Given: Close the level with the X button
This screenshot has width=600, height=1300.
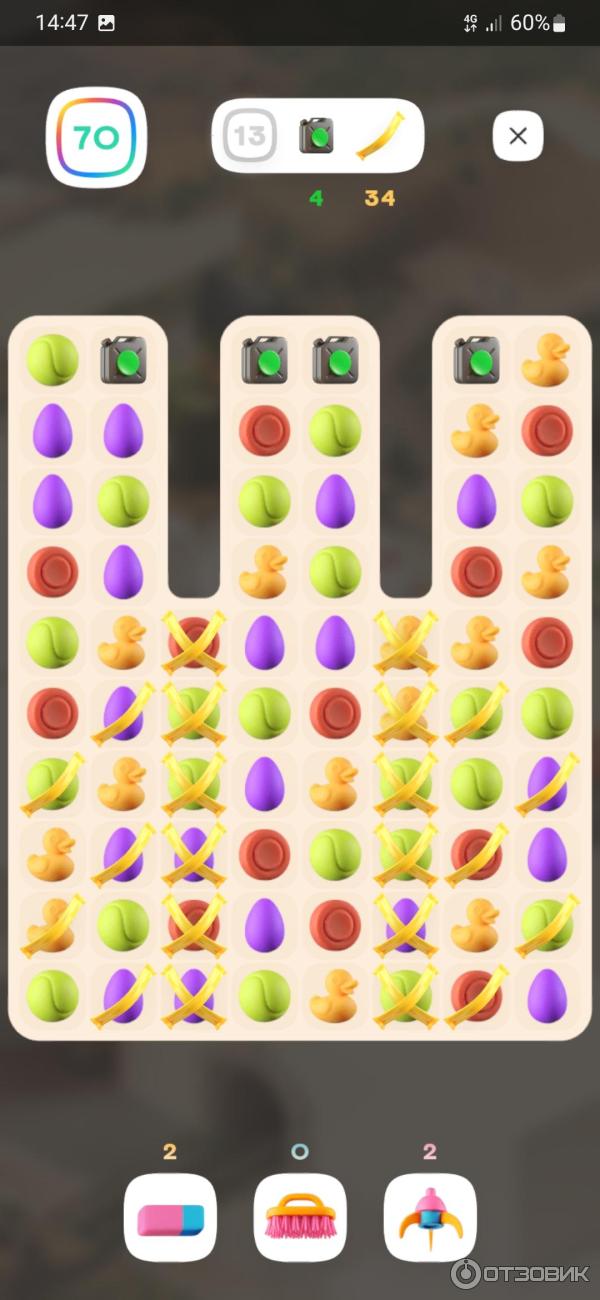Looking at the screenshot, I should pos(517,136).
